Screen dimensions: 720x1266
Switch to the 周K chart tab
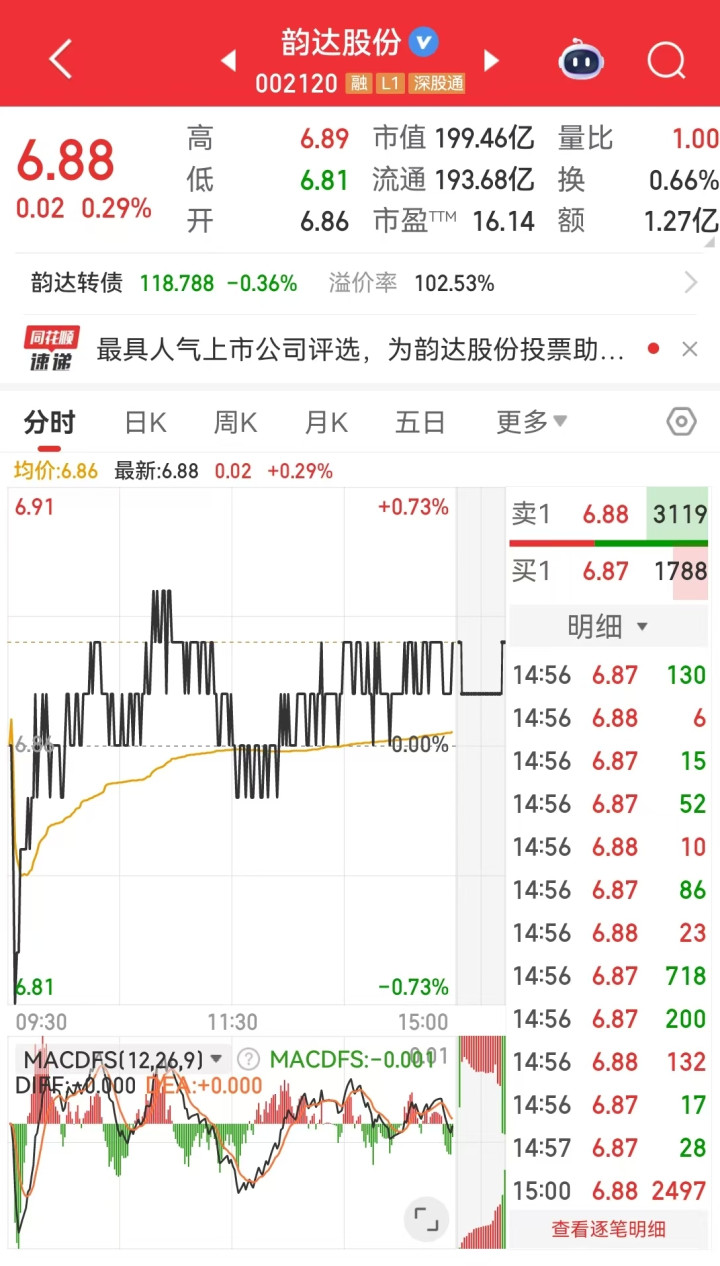[x=235, y=422]
